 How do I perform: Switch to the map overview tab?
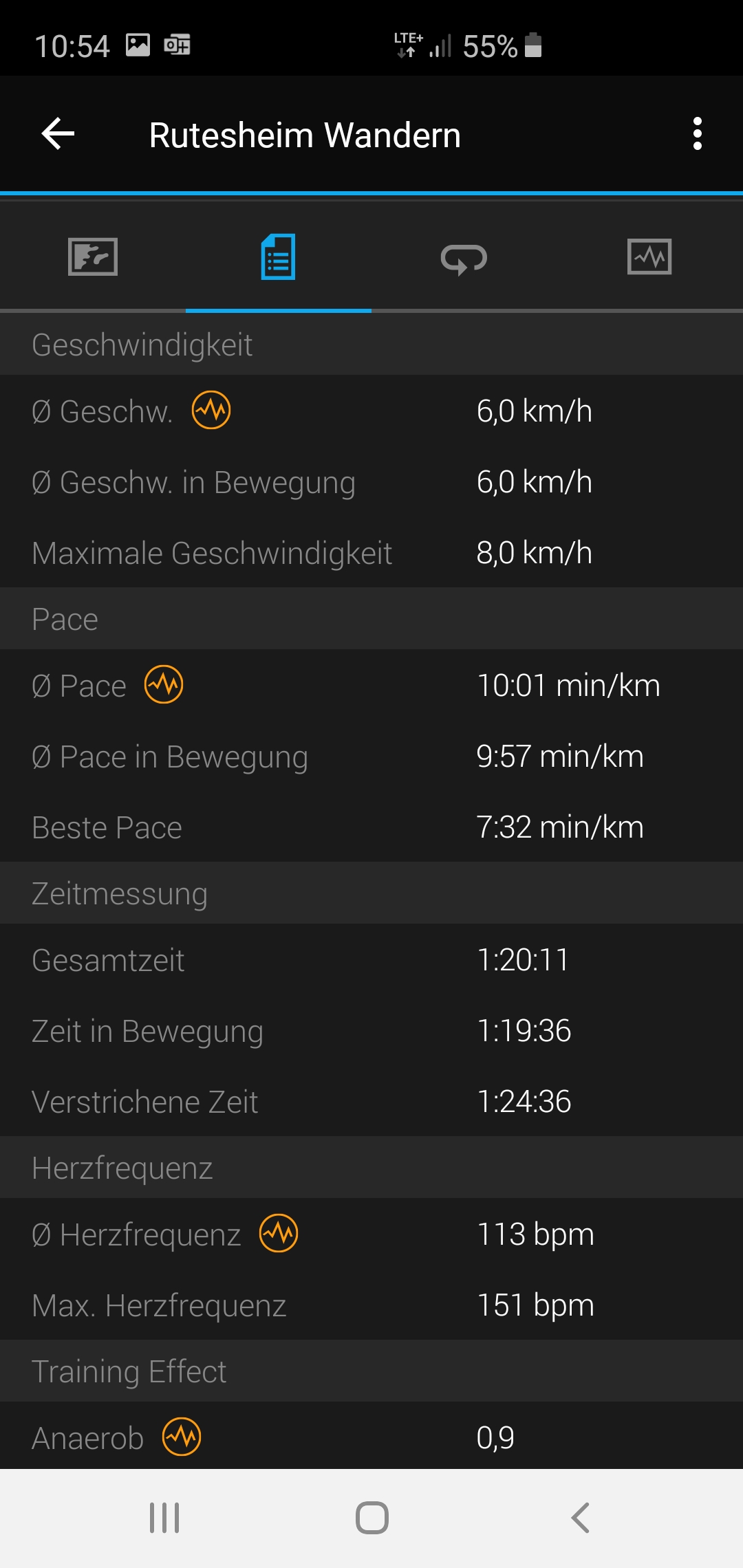point(93,257)
